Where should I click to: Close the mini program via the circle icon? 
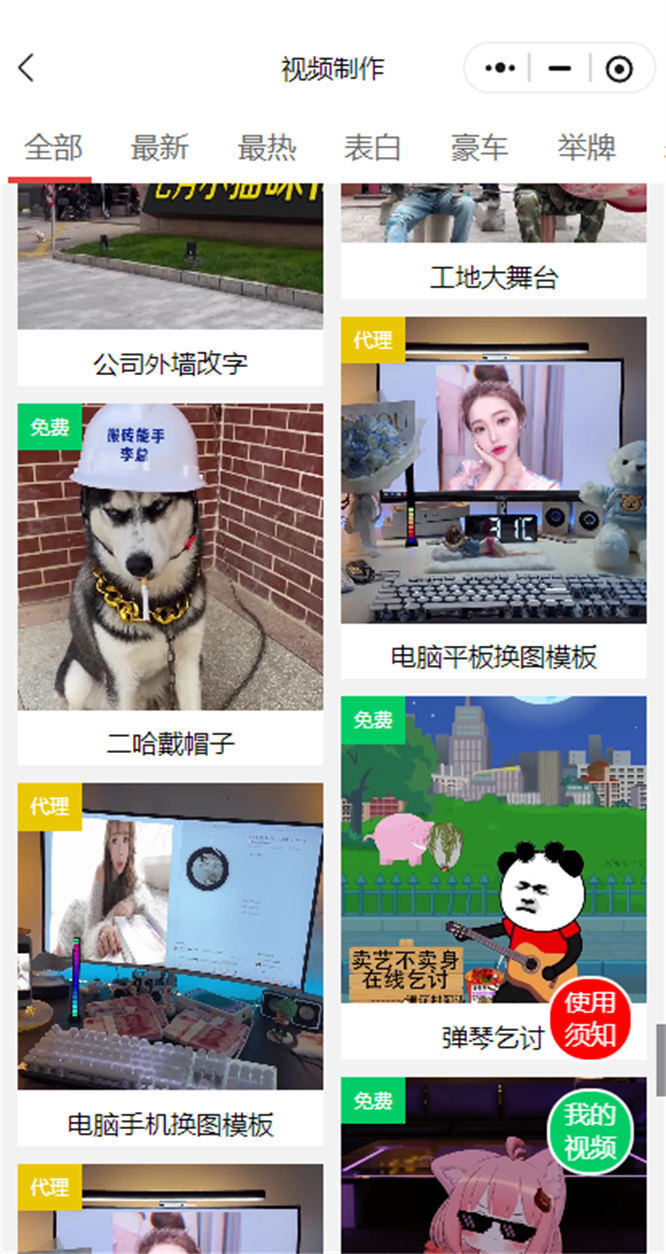coord(619,69)
